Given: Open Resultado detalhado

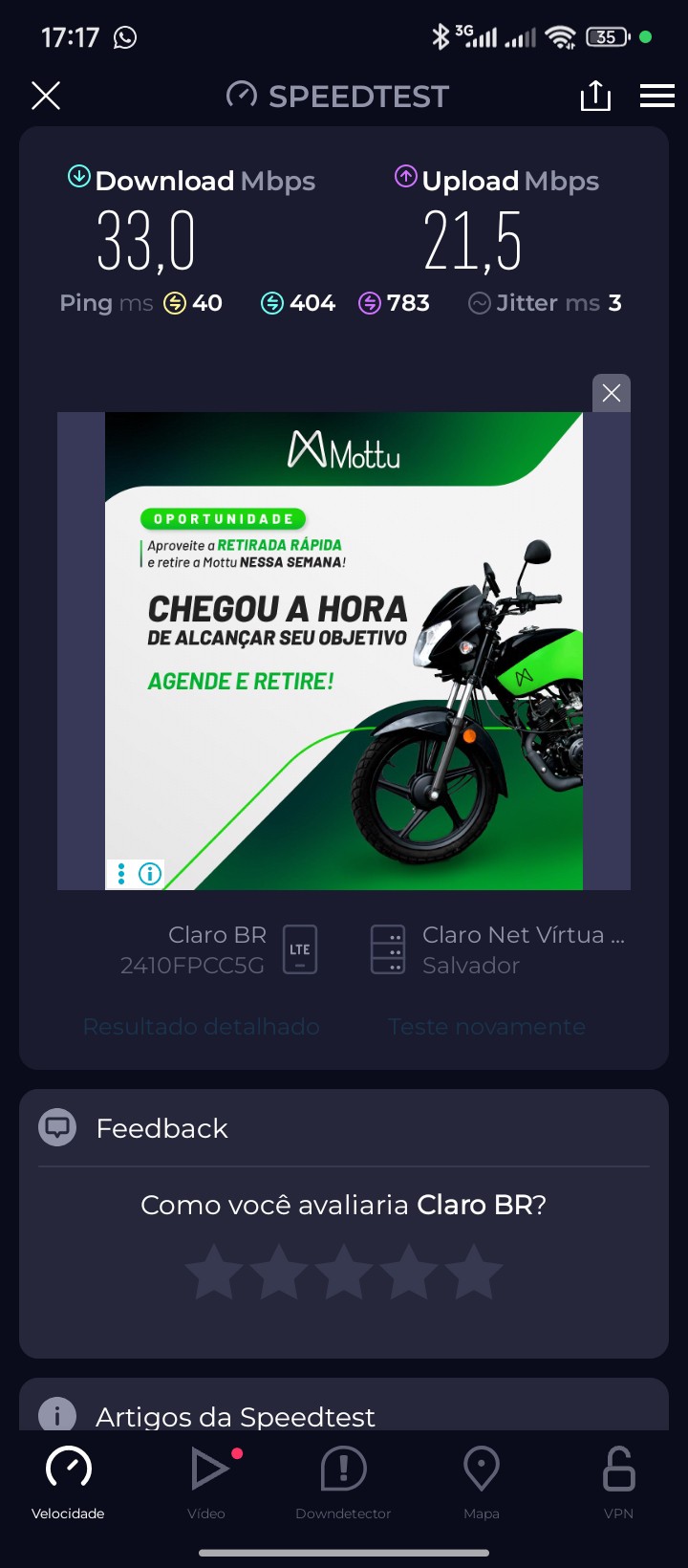Looking at the screenshot, I should tap(201, 1027).
